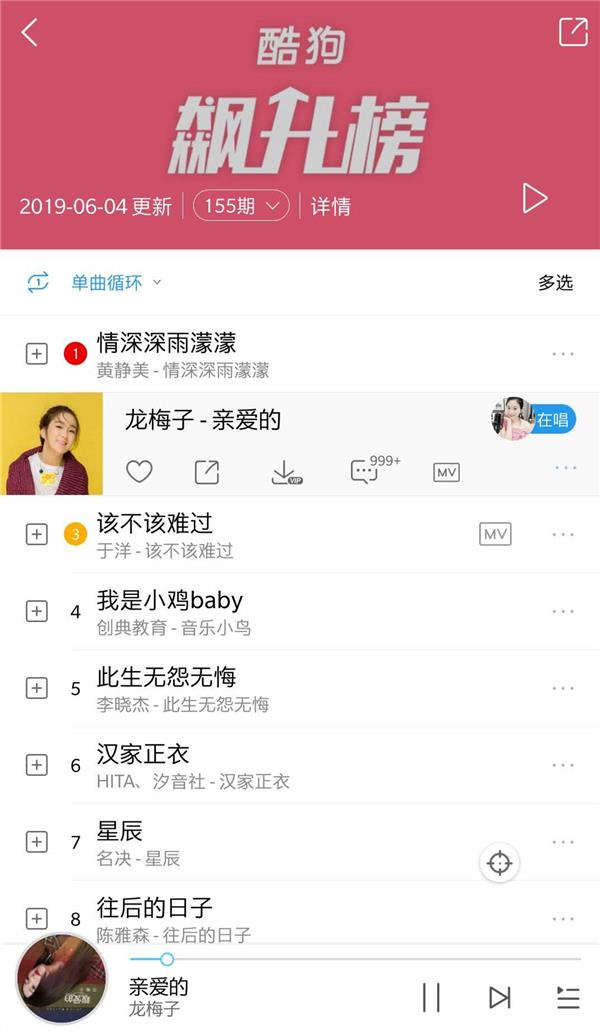Viewport: 600px width, 1033px height.
Task: Open more options for 此生无怨无悔
Action: tap(563, 688)
